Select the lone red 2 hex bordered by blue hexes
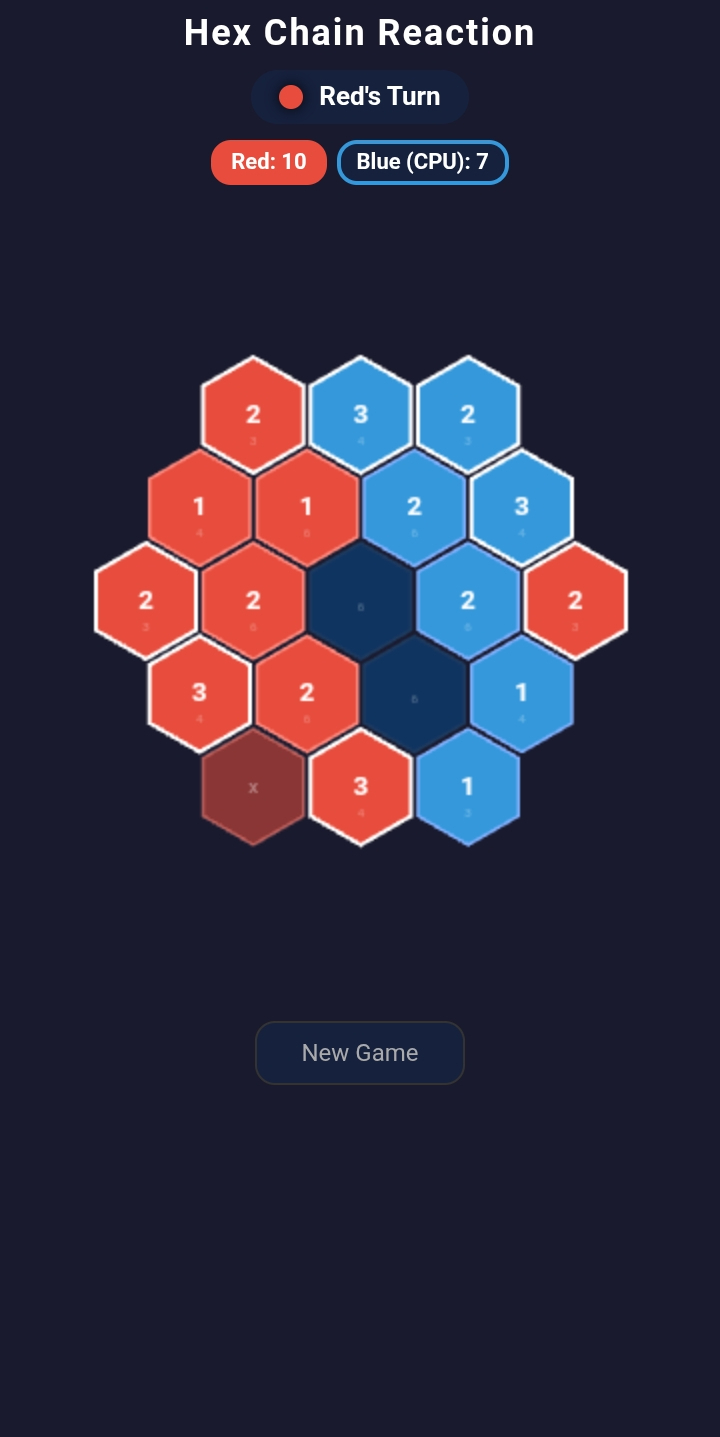Screen dimensions: 720x1437 click(575, 600)
